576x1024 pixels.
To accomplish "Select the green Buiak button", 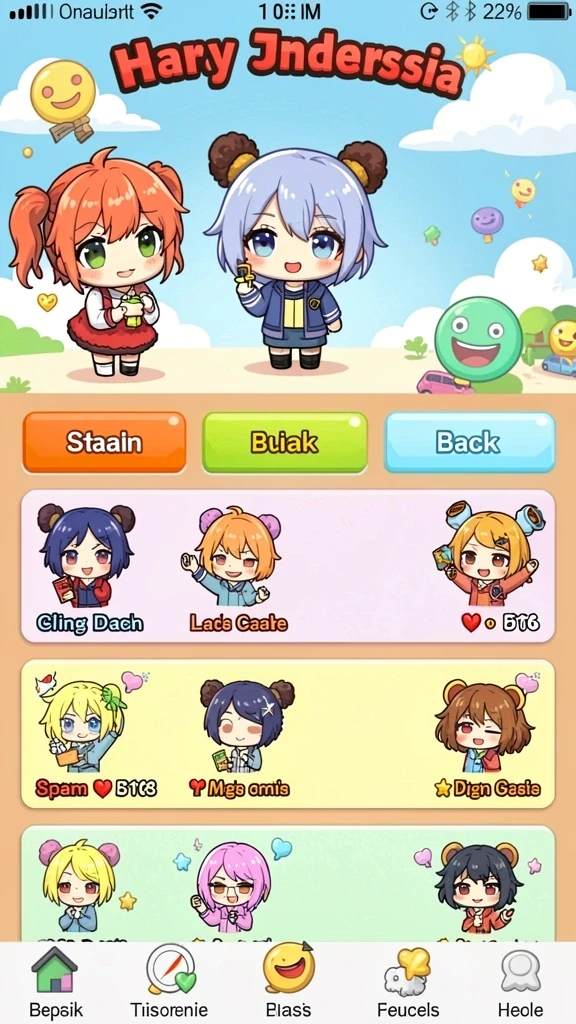I will click(x=285, y=442).
